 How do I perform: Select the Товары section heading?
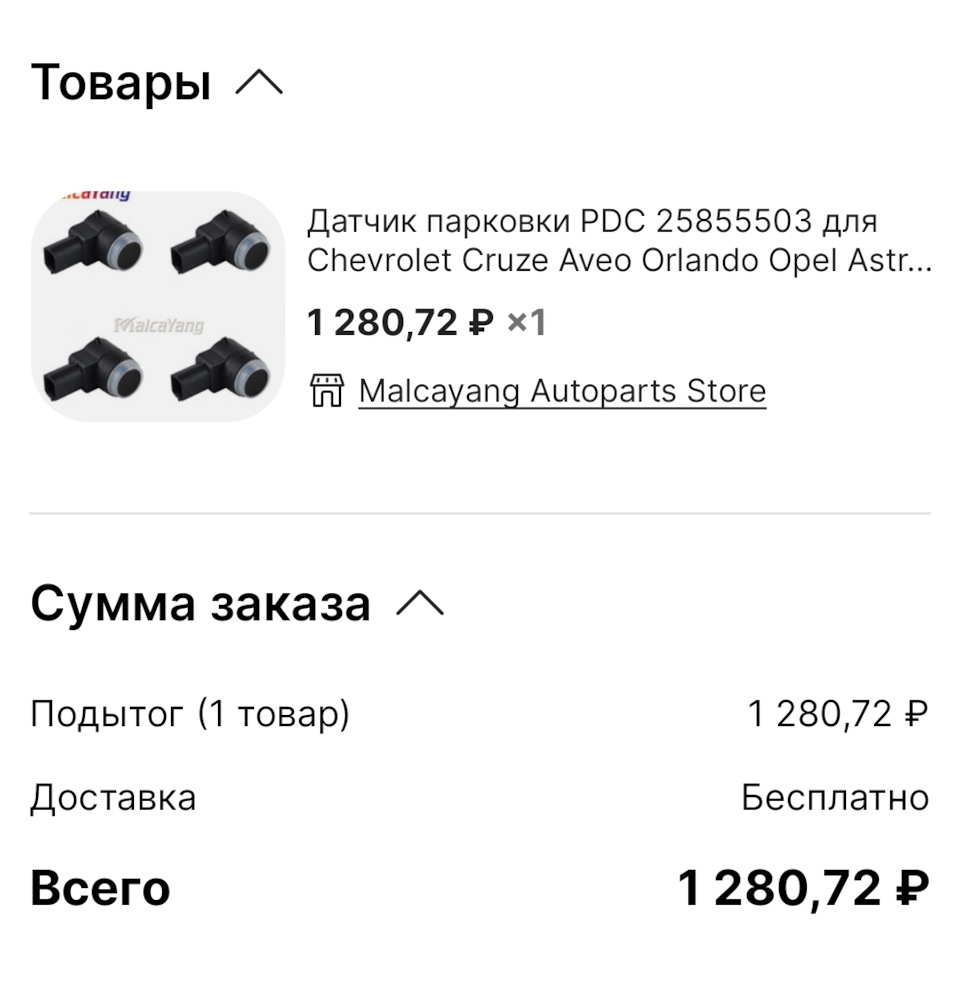tap(120, 82)
